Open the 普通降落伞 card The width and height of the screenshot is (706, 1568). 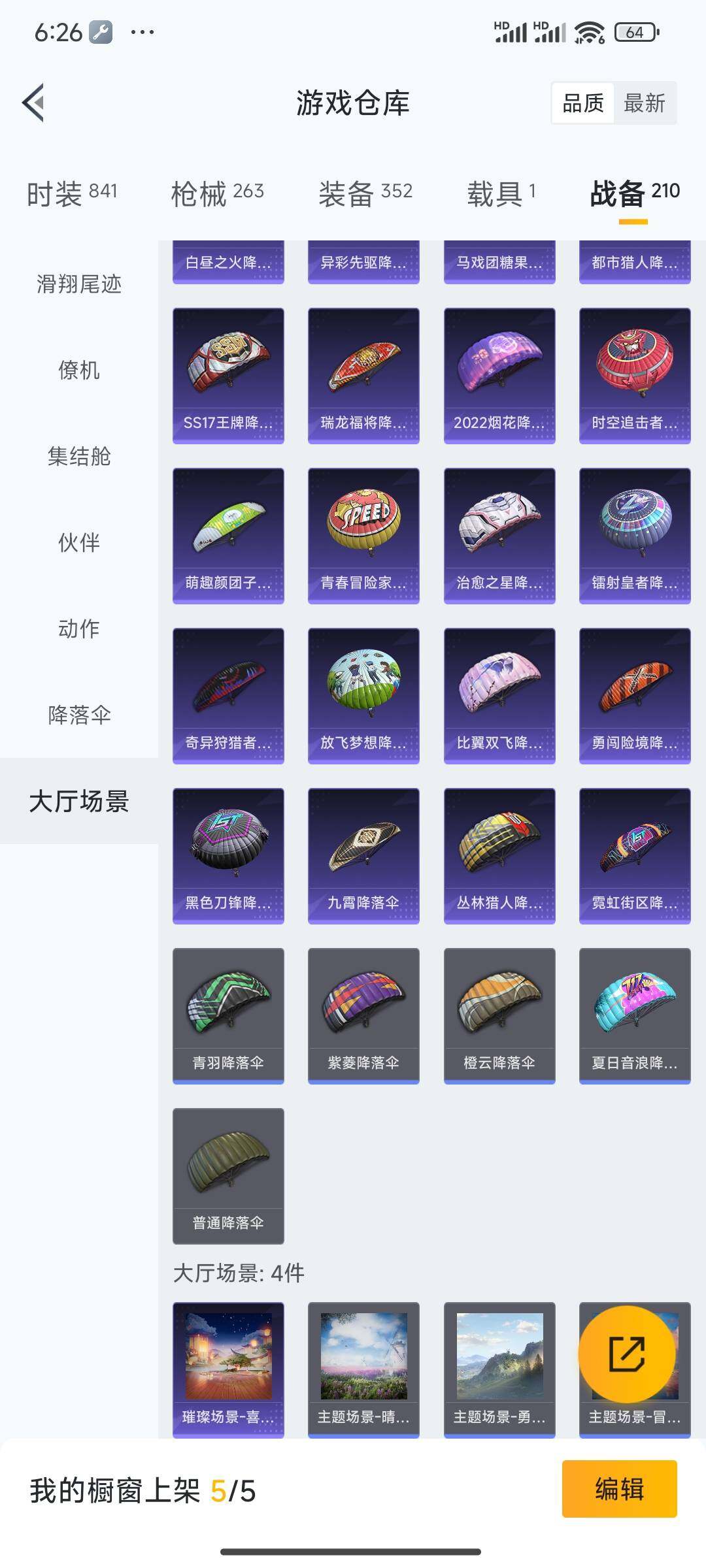(228, 1176)
